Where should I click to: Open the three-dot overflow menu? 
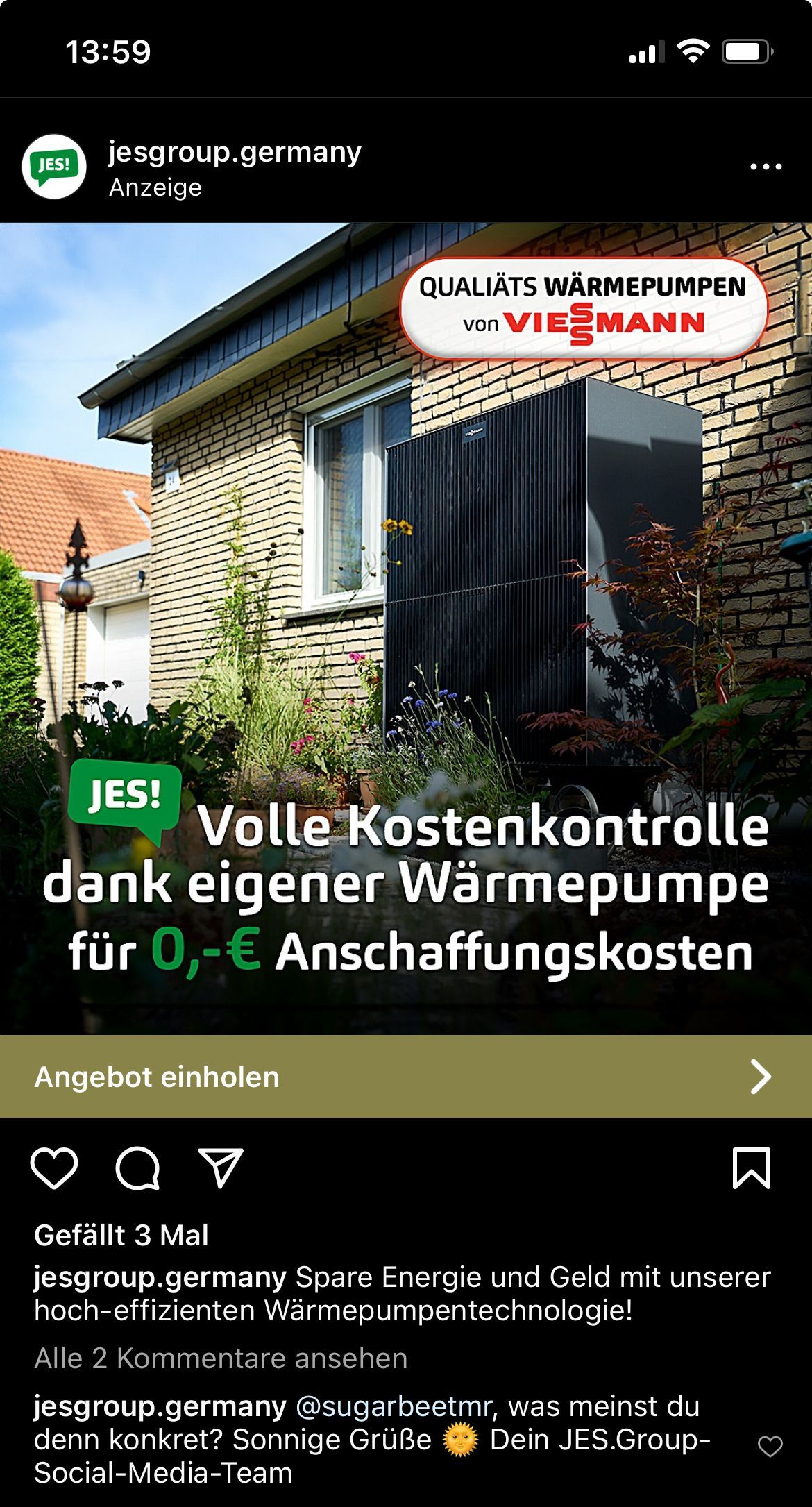766,167
